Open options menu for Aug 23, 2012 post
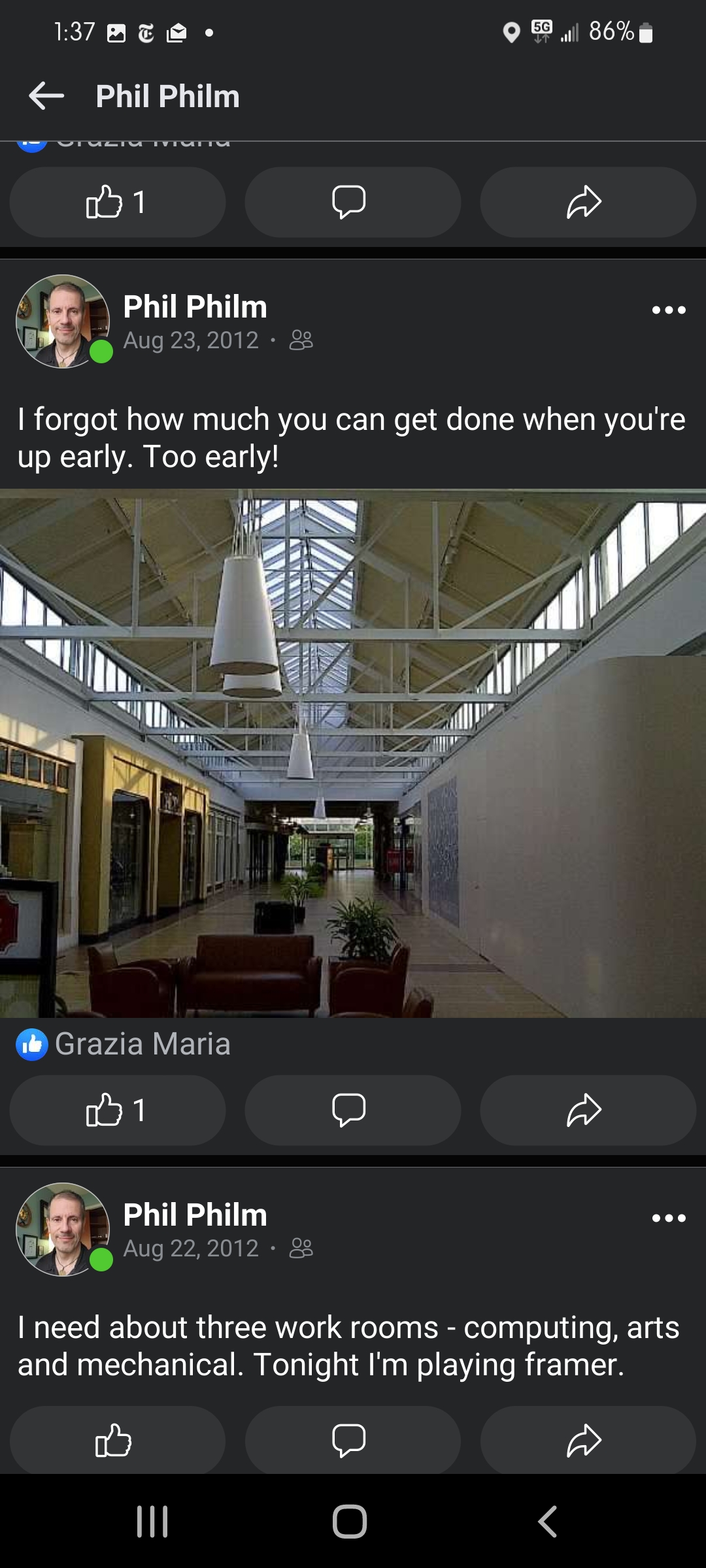Viewport: 706px width, 1568px height. click(668, 310)
